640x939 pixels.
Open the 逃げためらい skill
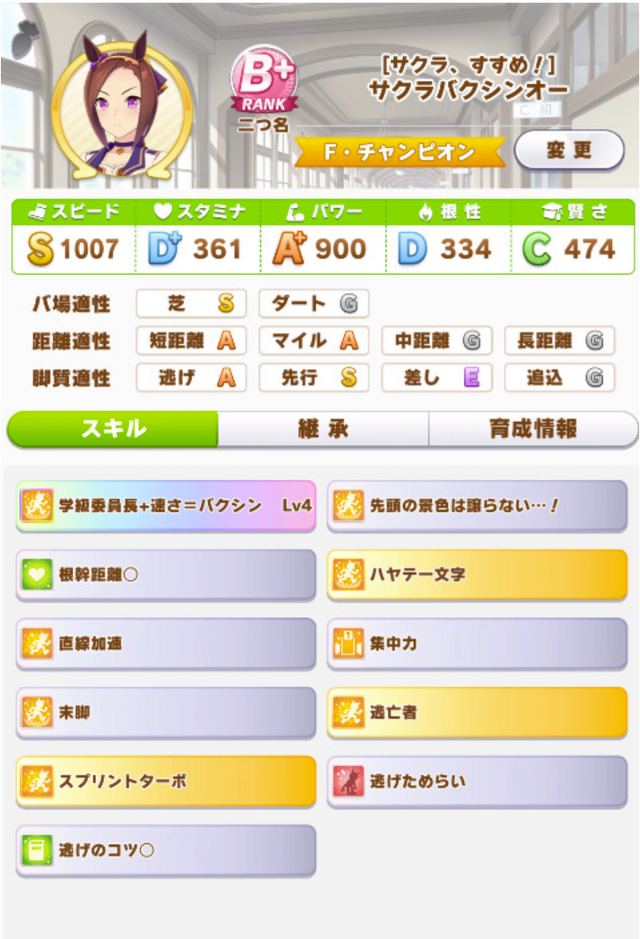(x=477, y=781)
